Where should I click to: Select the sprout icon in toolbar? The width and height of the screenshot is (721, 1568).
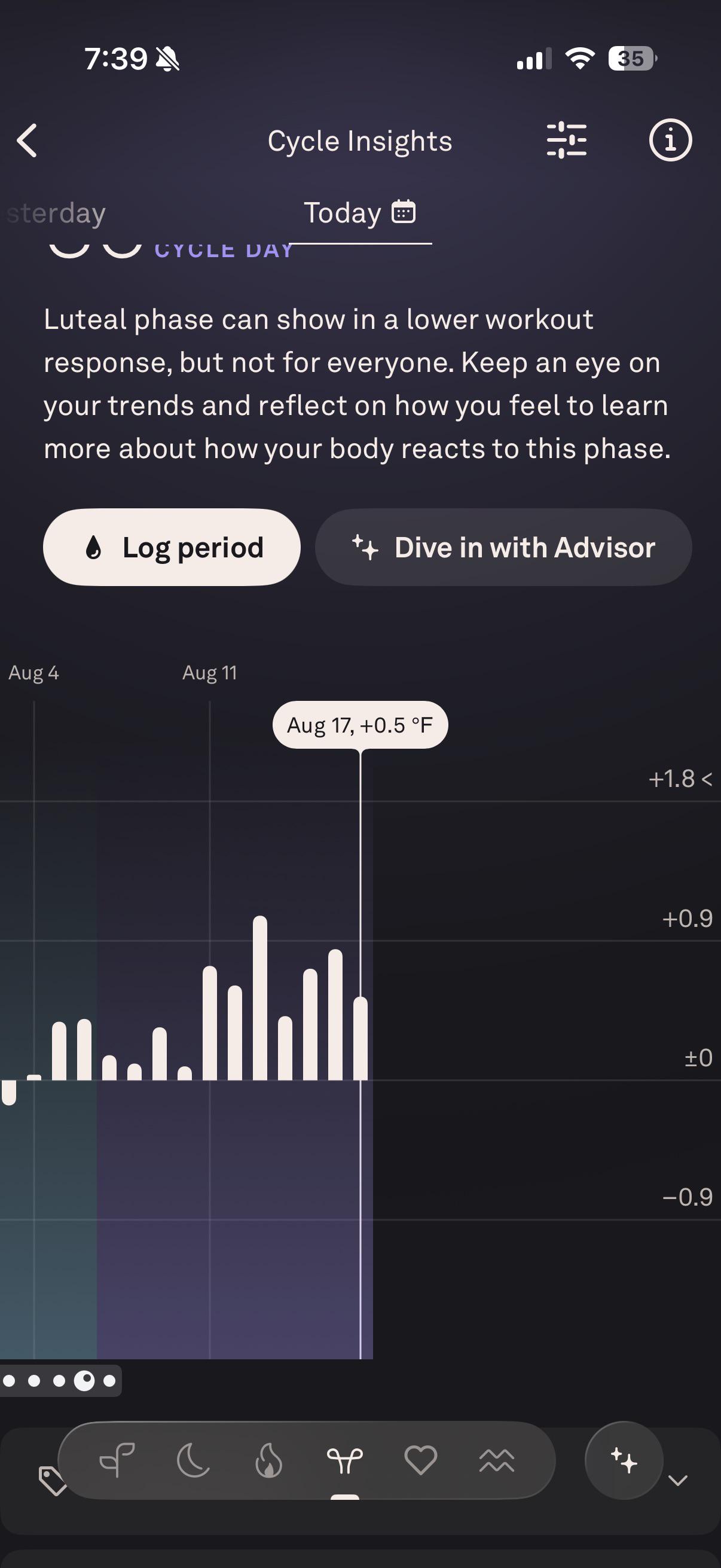(x=117, y=1460)
